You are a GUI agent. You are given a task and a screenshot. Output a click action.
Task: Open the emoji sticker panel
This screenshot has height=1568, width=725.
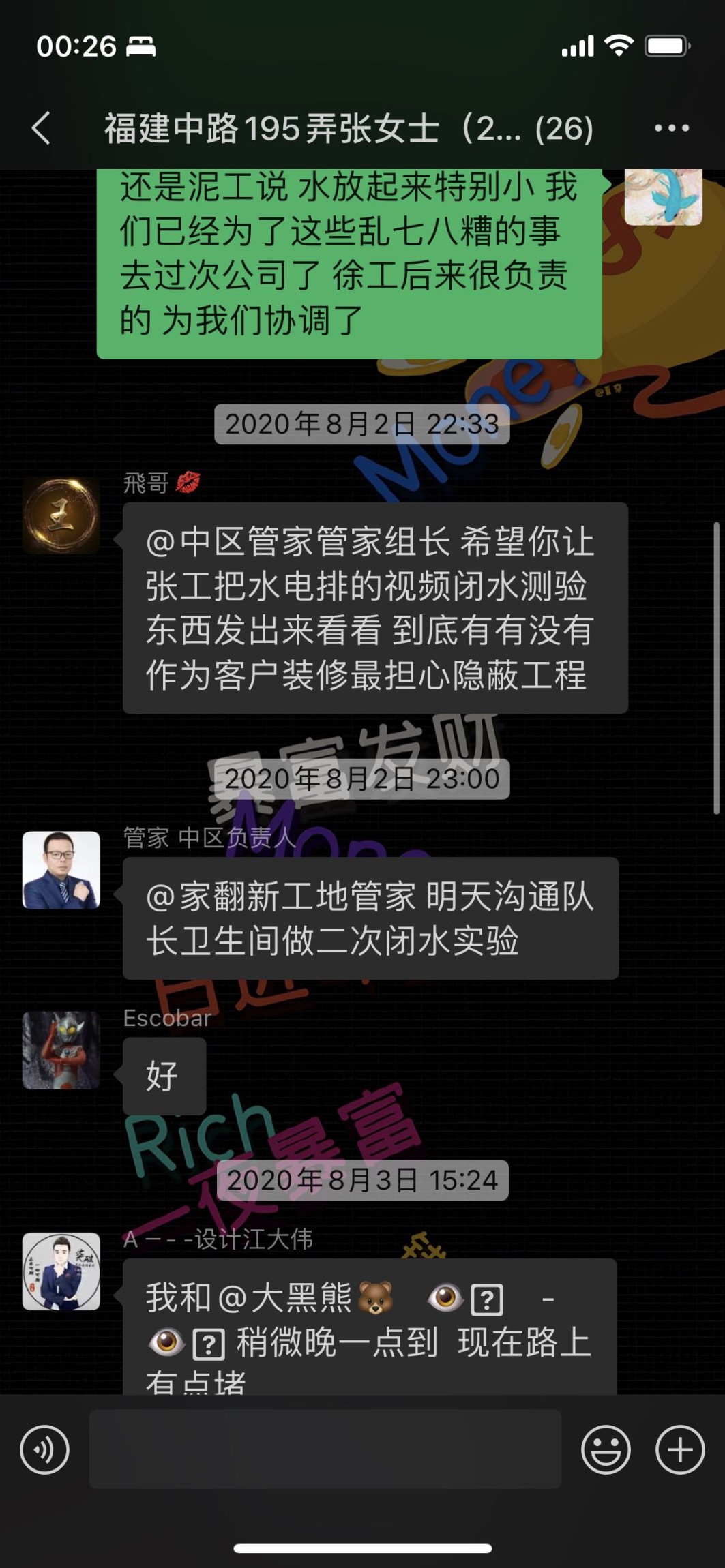click(x=606, y=1449)
